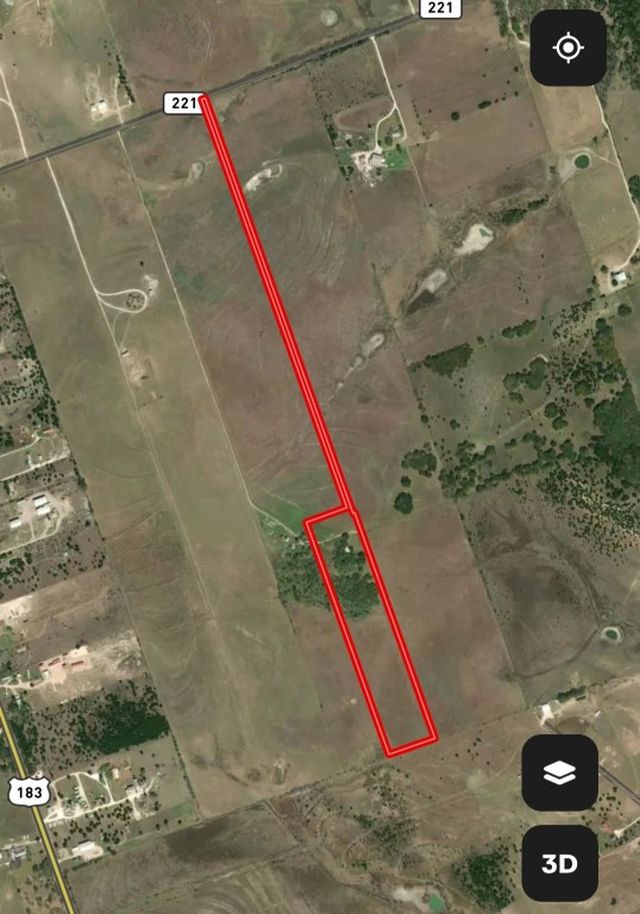Screen dimensions: 640x914
Task: Switch the map to 3D view
Action: pyautogui.click(x=560, y=864)
